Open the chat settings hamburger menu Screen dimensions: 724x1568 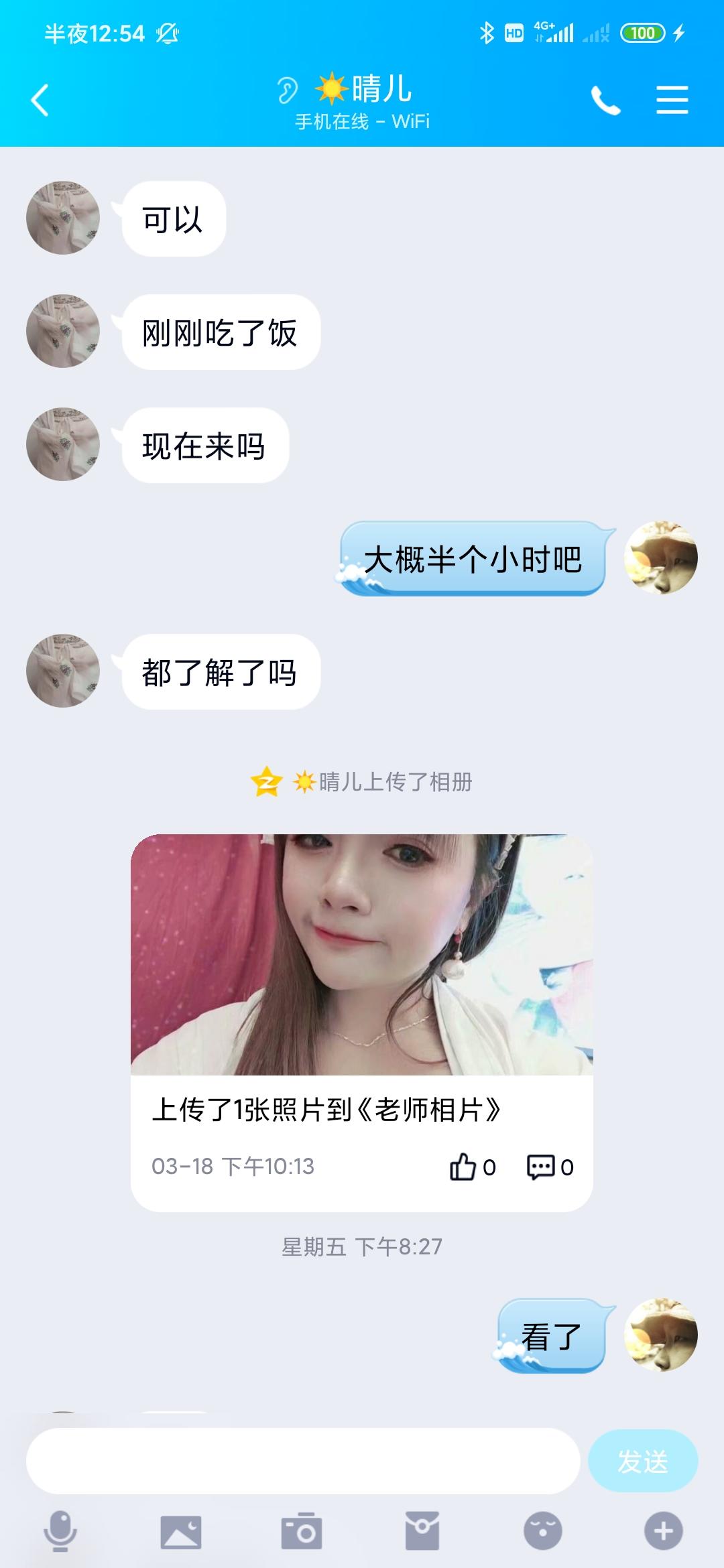pyautogui.click(x=672, y=99)
